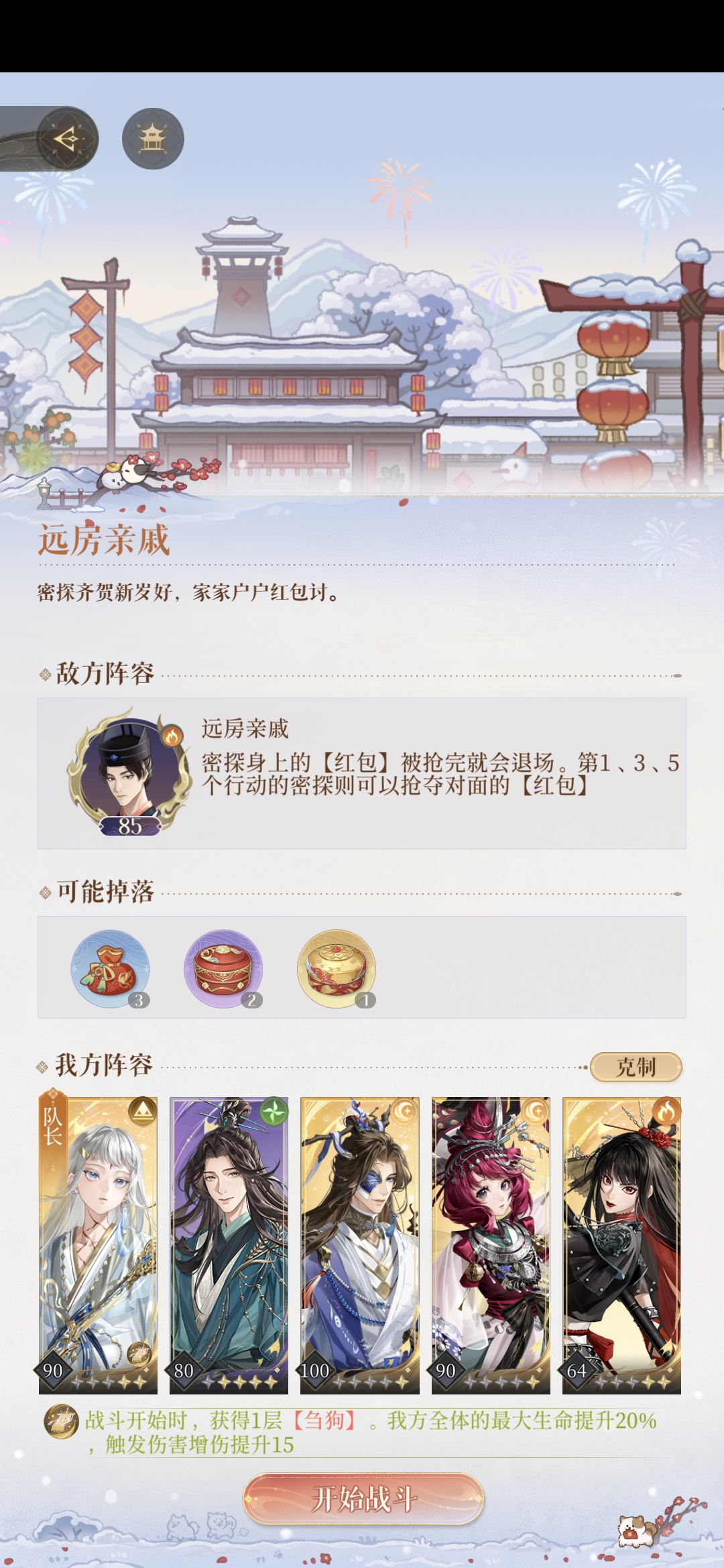Screen dimensions: 724x1568
Task: Inspect the red gift bag drop reward
Action: (x=110, y=968)
